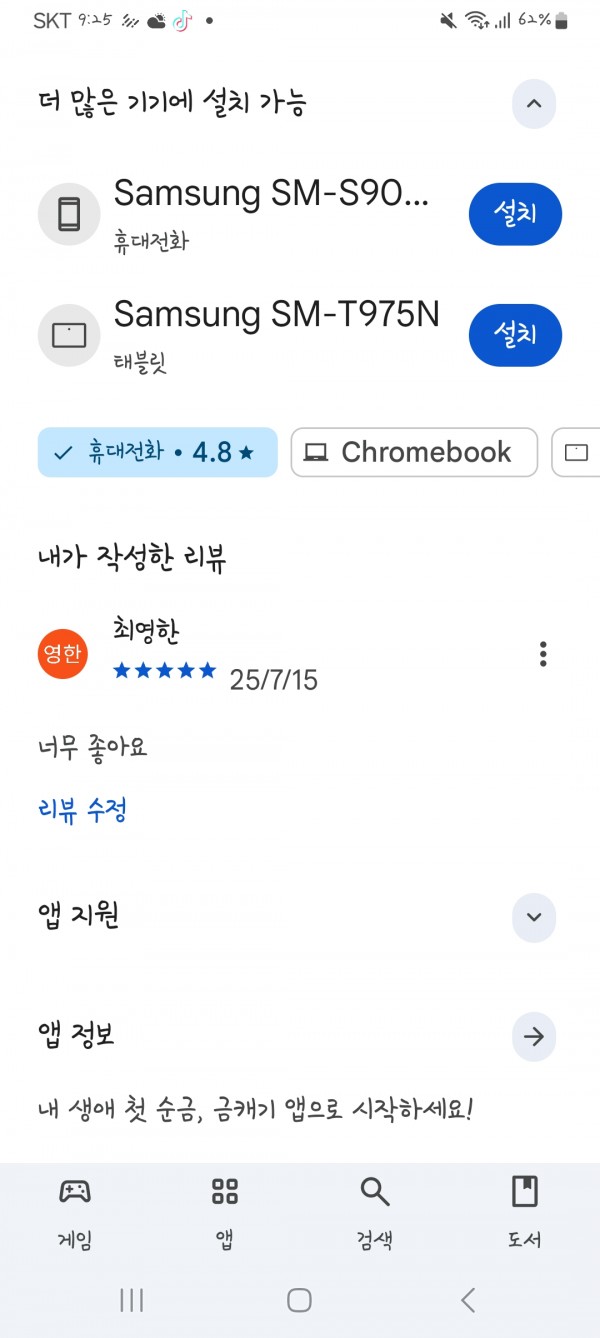Open recent apps from the navigation bar
Screen dimensions: 600x1338
[131, 1300]
